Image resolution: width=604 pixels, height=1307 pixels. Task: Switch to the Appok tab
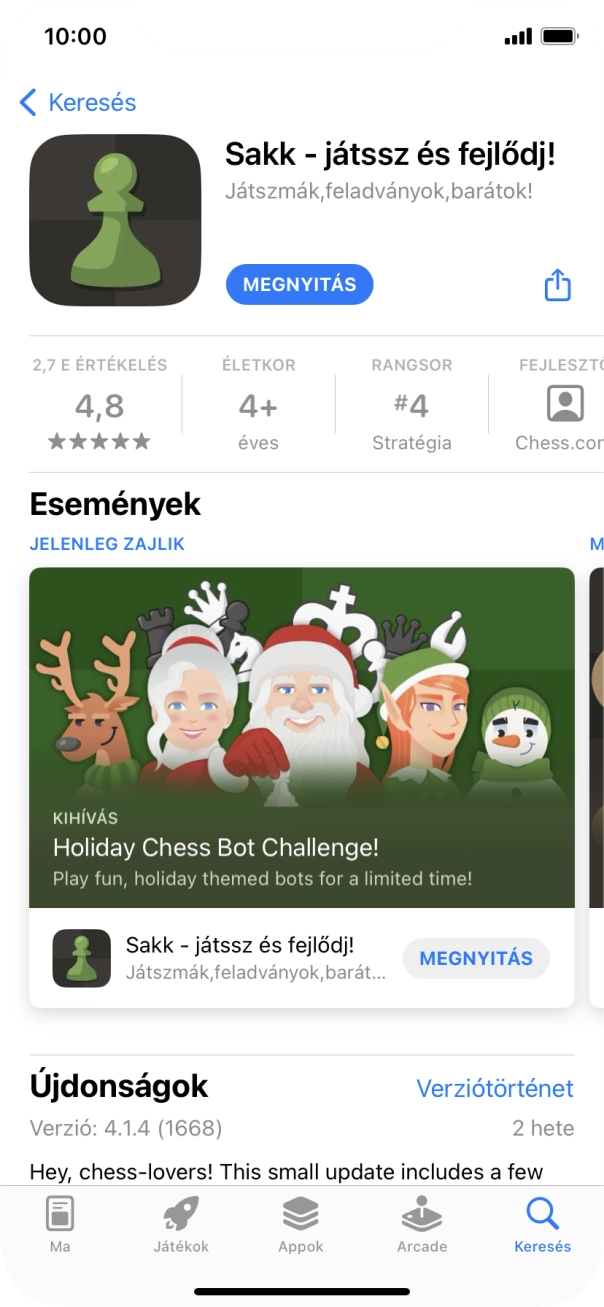[x=301, y=1224]
